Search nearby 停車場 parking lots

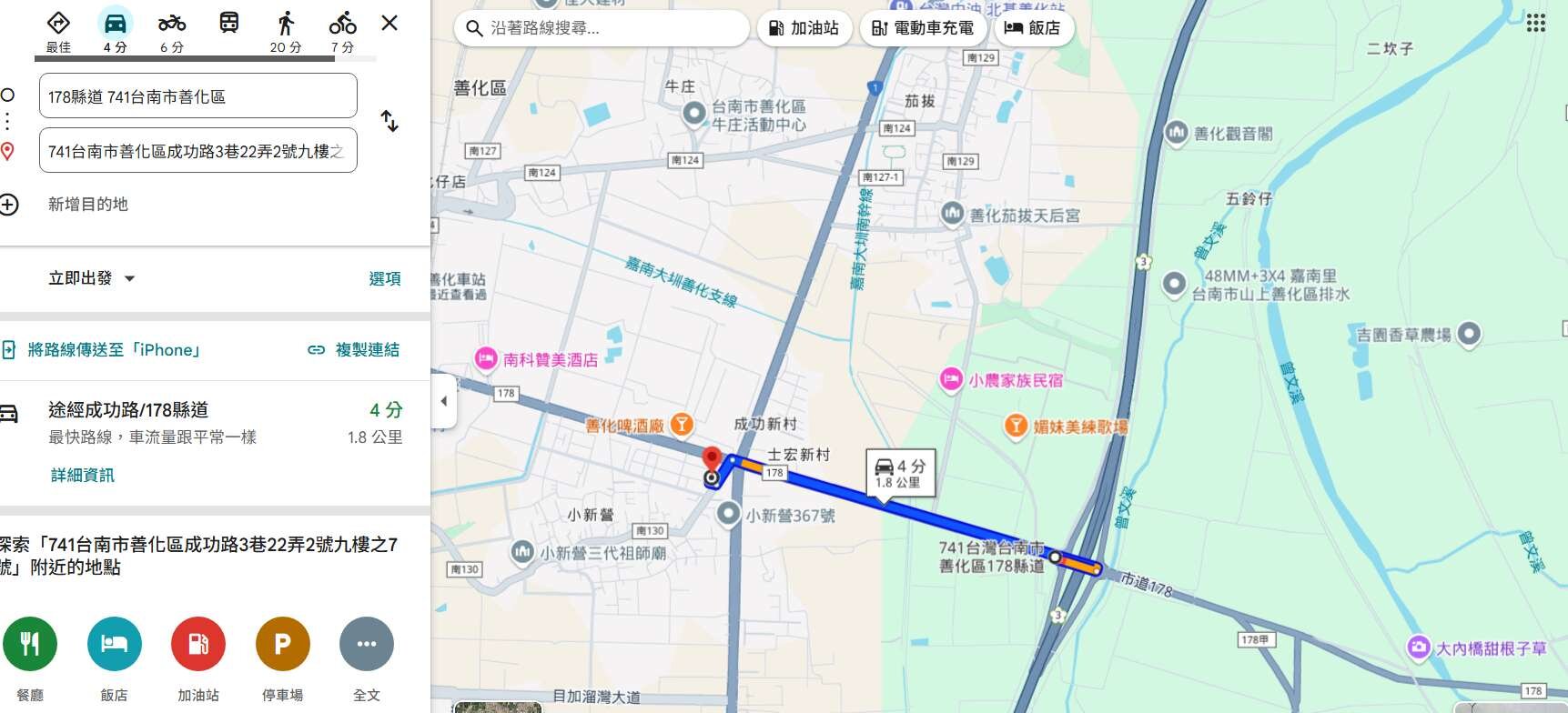(282, 644)
